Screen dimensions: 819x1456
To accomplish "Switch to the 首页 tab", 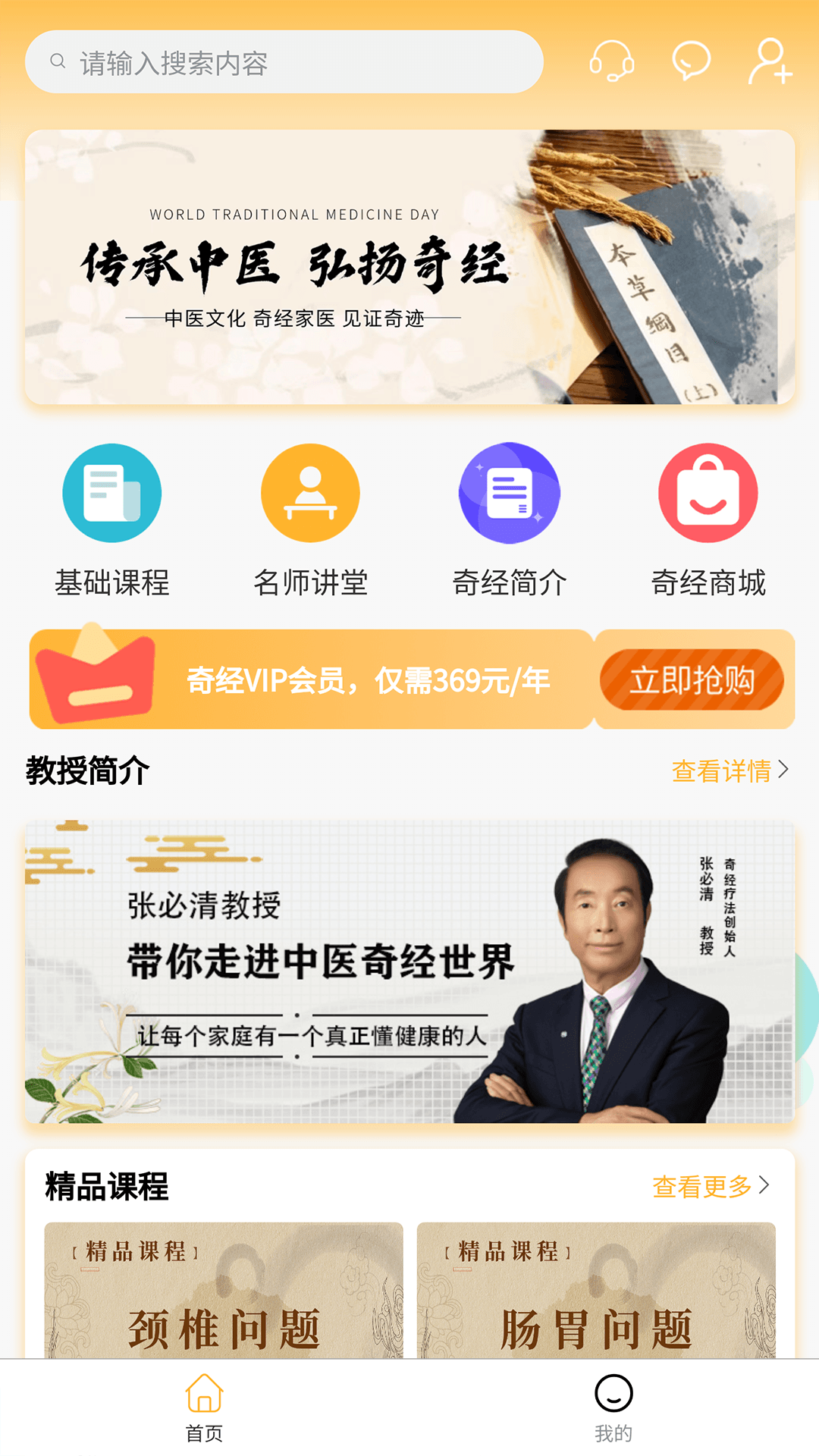I will coord(204,1407).
